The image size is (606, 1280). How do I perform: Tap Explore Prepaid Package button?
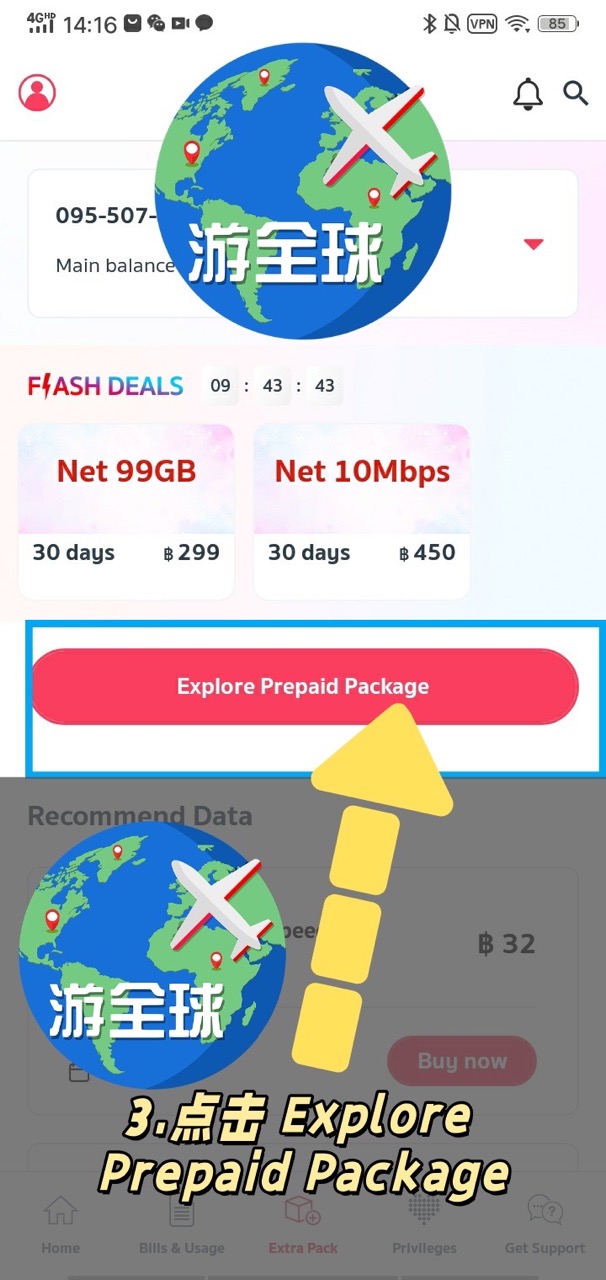(x=304, y=687)
